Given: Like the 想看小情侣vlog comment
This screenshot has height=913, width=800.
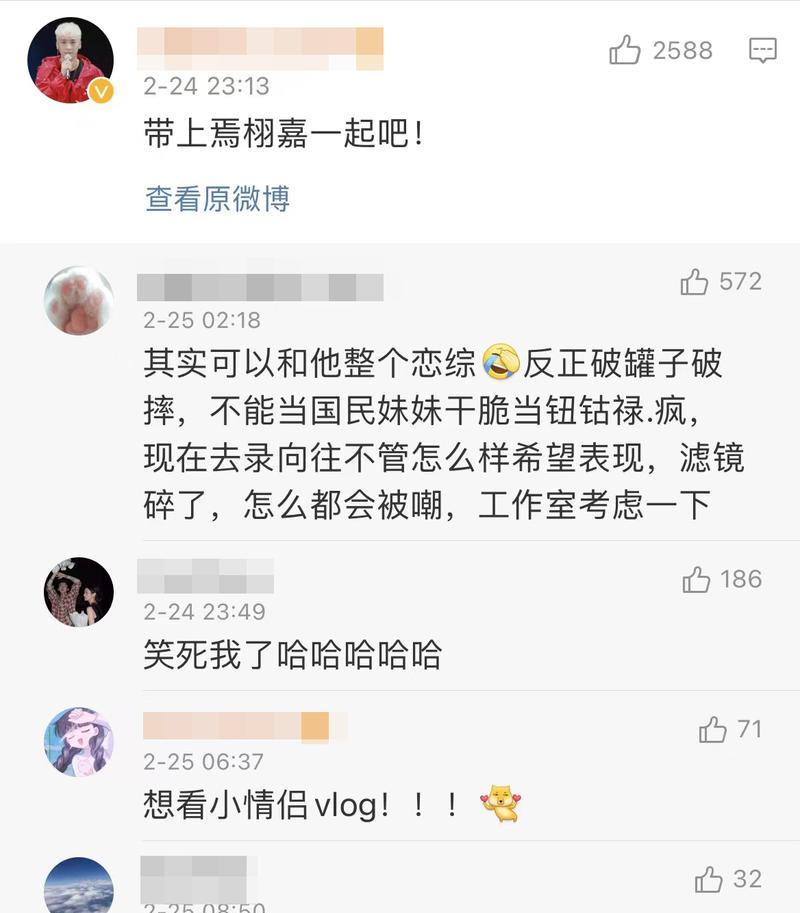Looking at the screenshot, I should tap(713, 730).
